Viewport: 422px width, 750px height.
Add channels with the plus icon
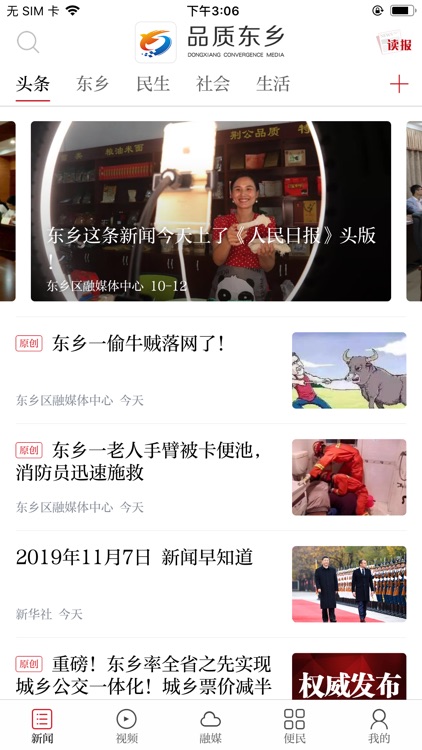399,84
